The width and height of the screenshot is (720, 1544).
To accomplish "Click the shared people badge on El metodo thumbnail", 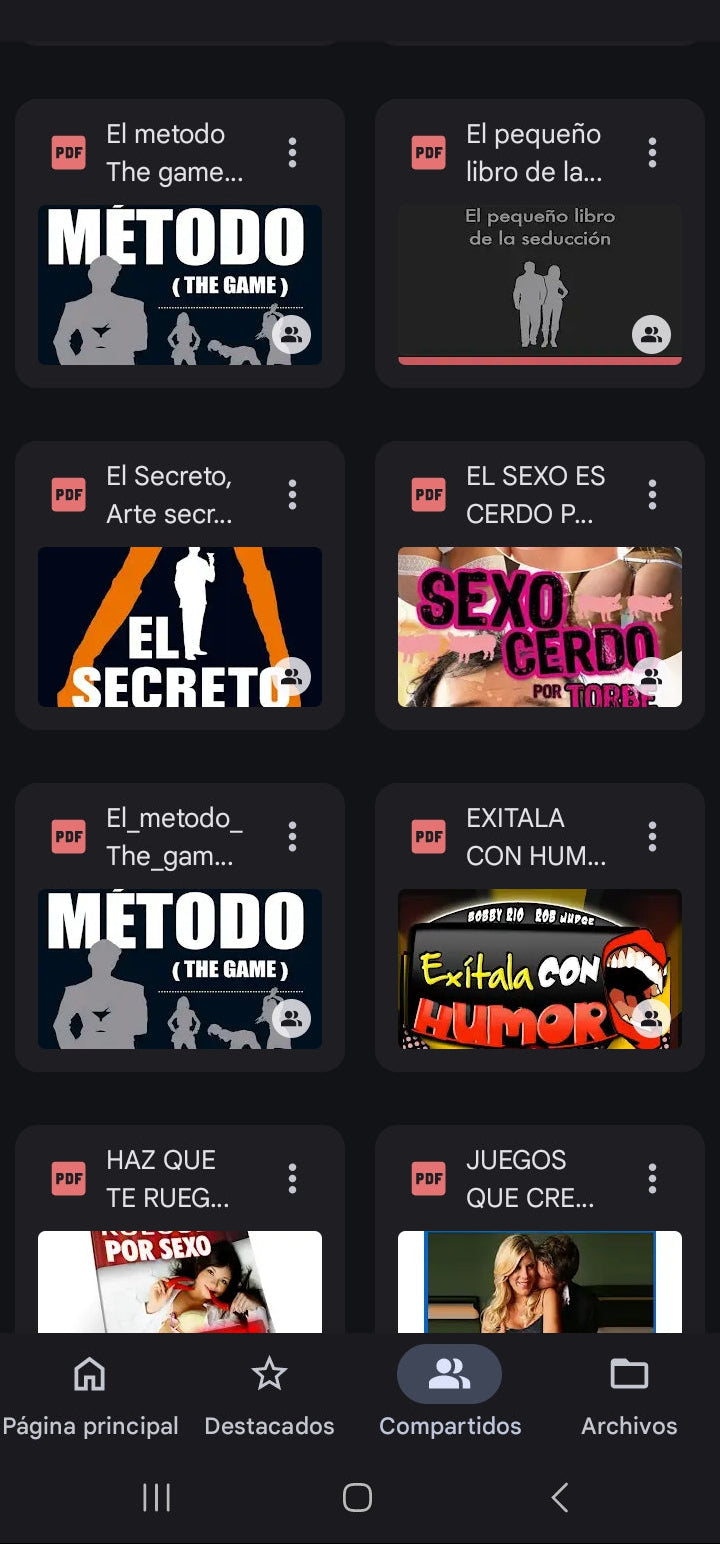I will [291, 334].
